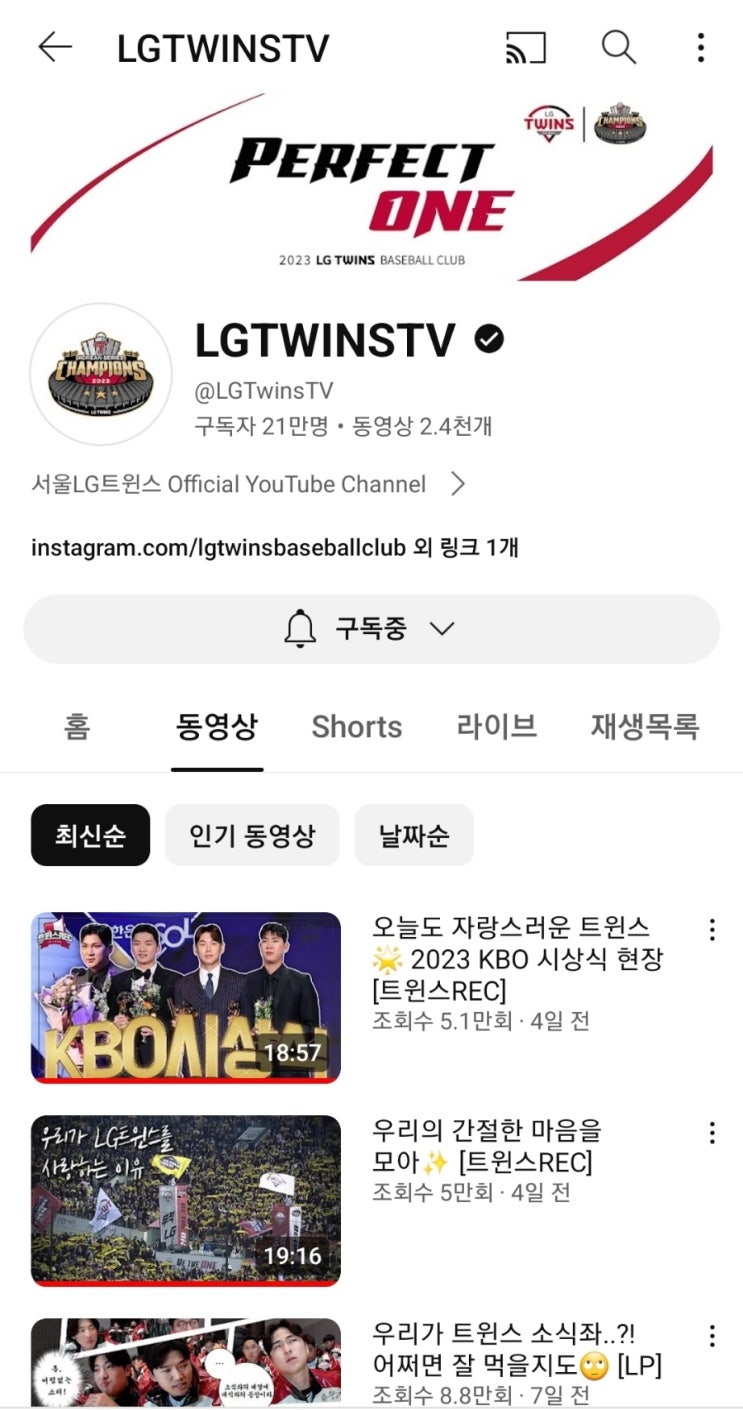Play the 2023 KBO 시상식 현장 video

pos(186,997)
